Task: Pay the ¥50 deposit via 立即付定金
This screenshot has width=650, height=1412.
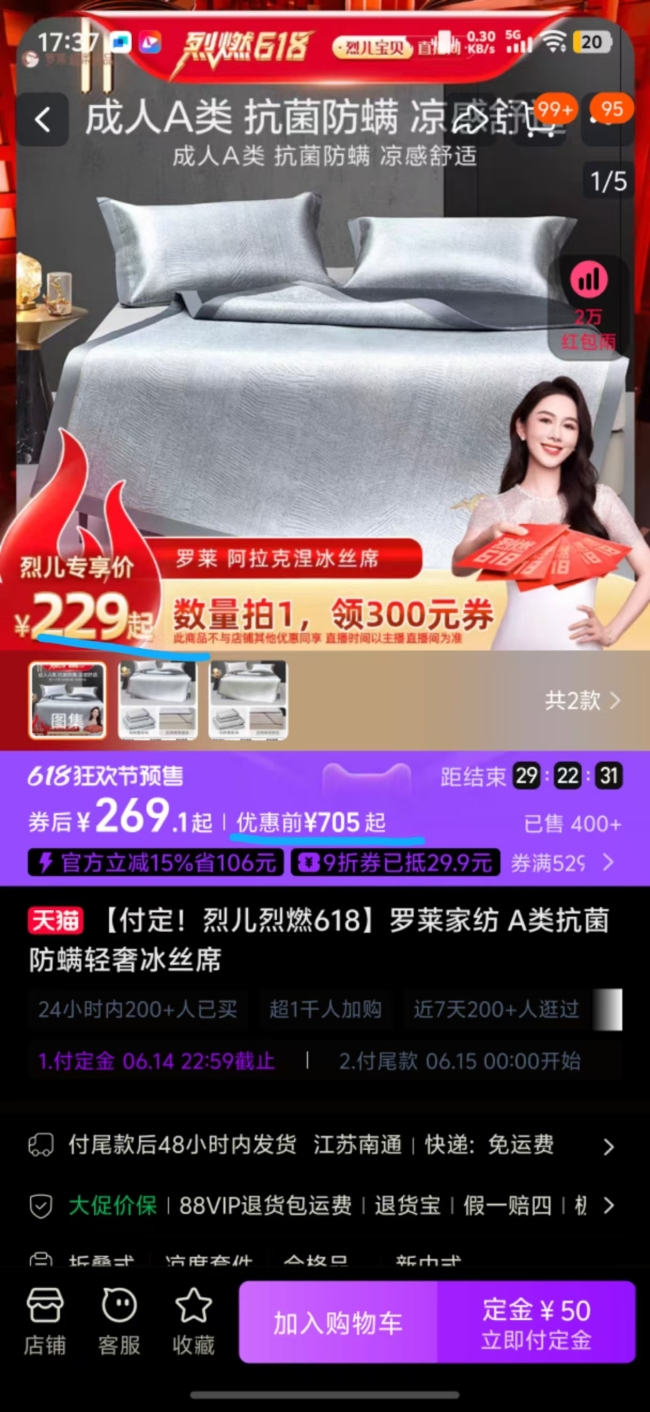Action: pyautogui.click(x=536, y=1323)
